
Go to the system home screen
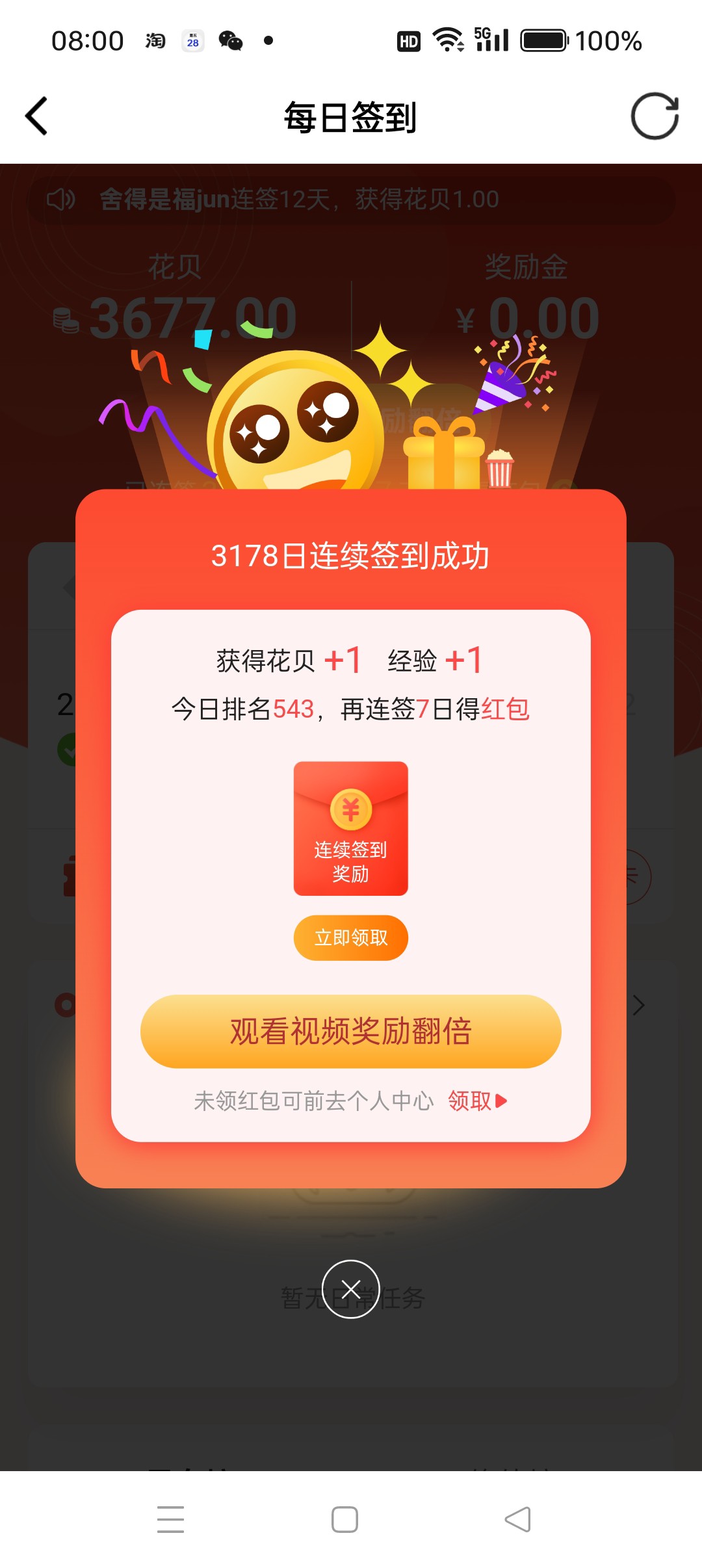pyautogui.click(x=344, y=1519)
